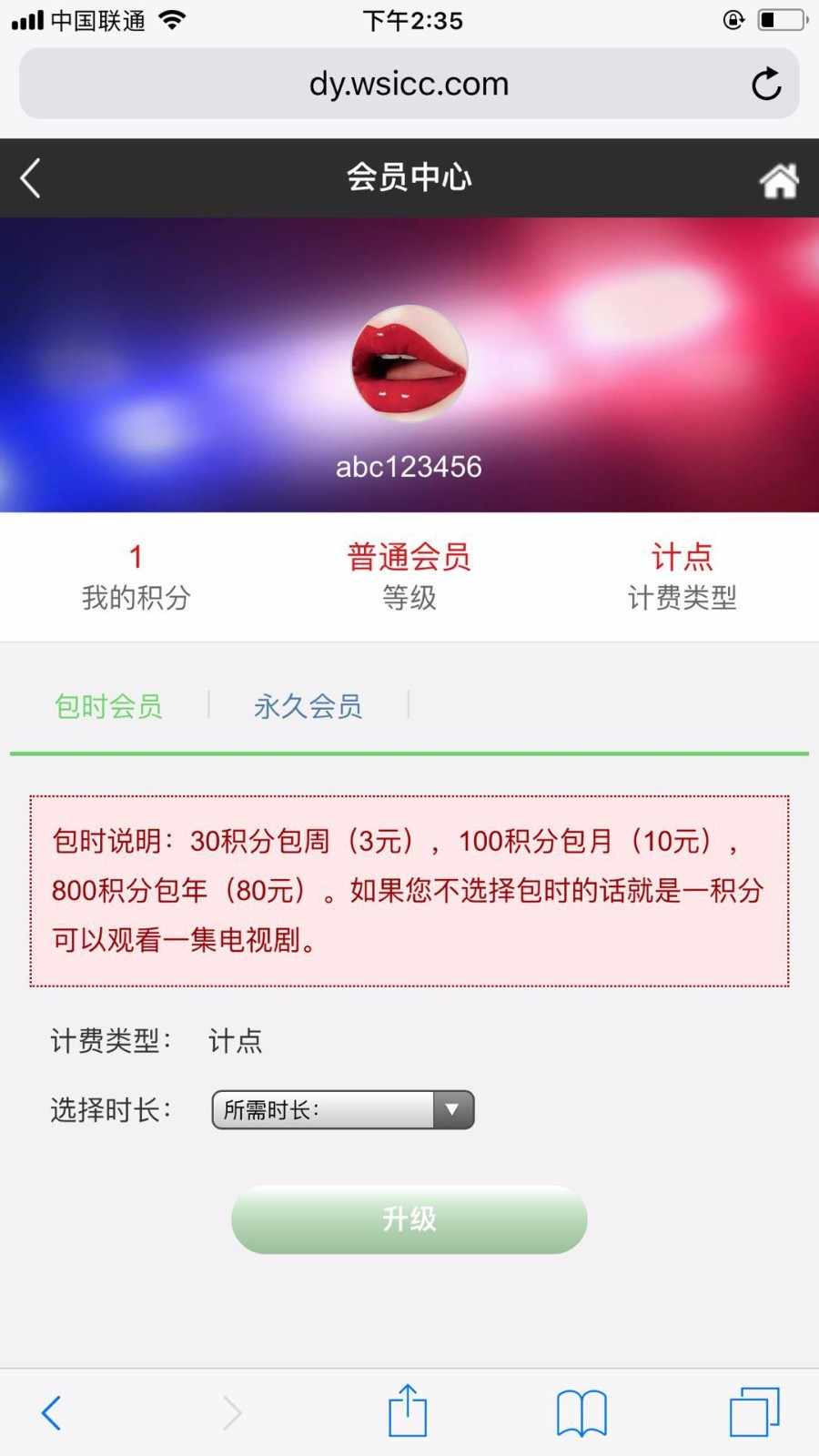Expand the duration selection list
Viewport: 819px width, 1456px height.
[341, 1110]
